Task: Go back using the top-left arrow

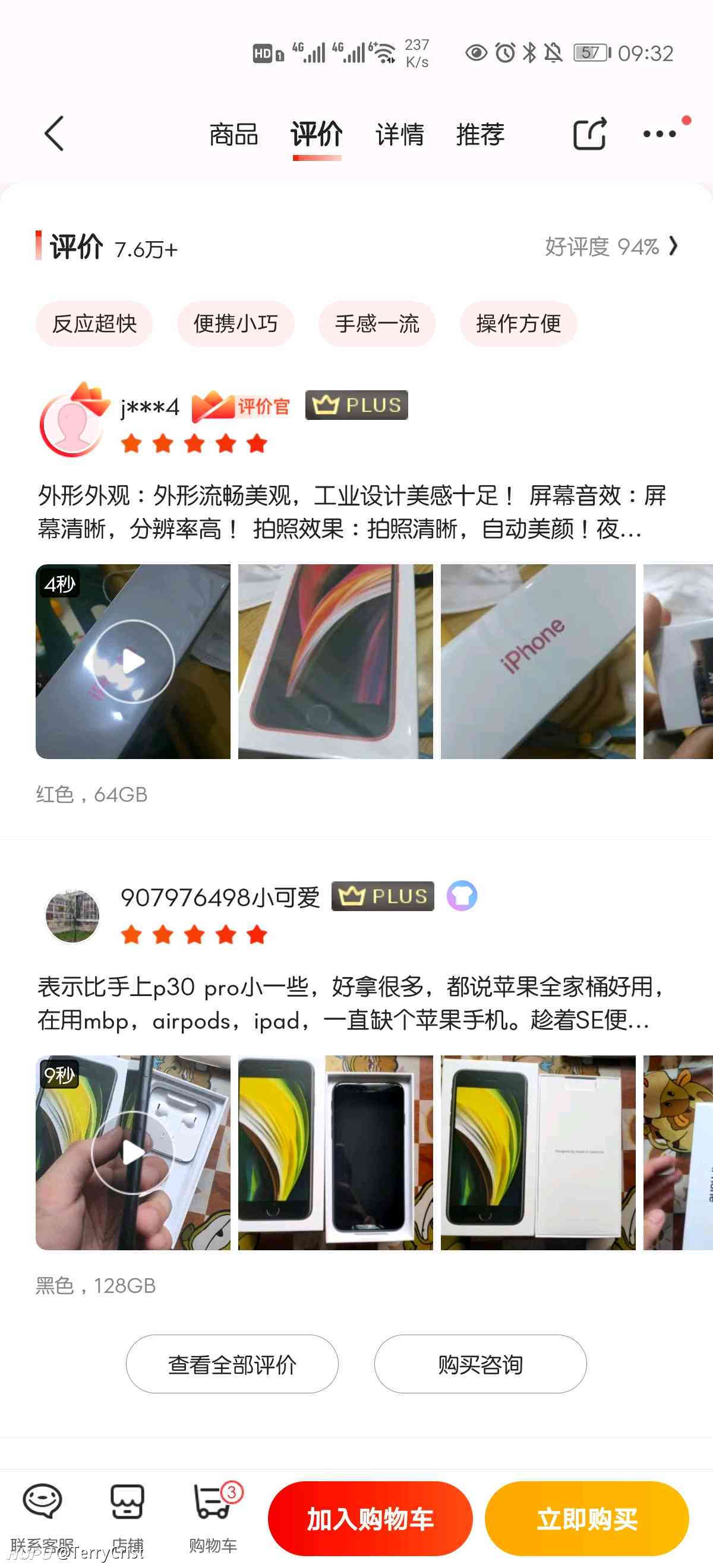Action: 54,133
